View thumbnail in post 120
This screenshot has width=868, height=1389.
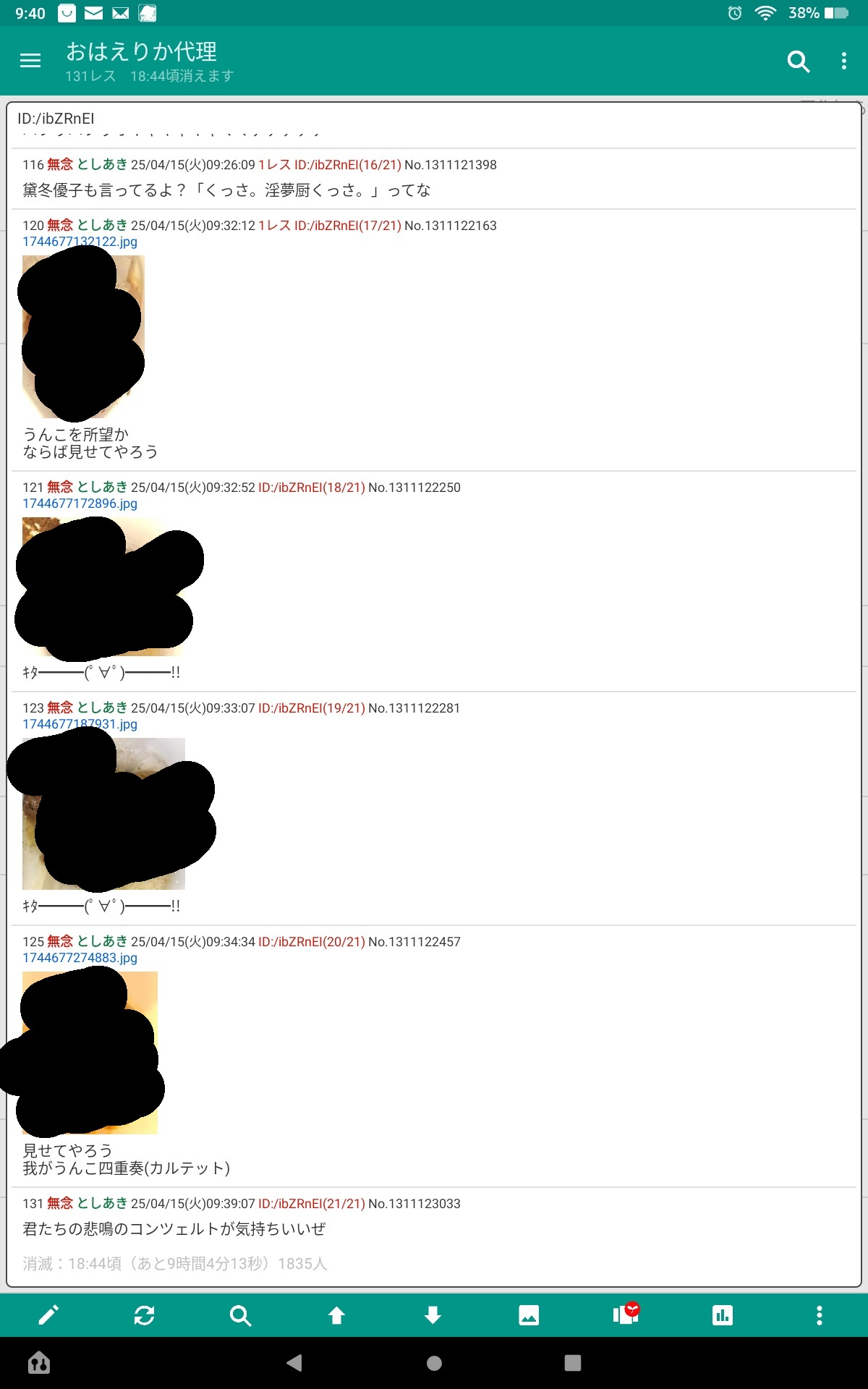click(83, 336)
